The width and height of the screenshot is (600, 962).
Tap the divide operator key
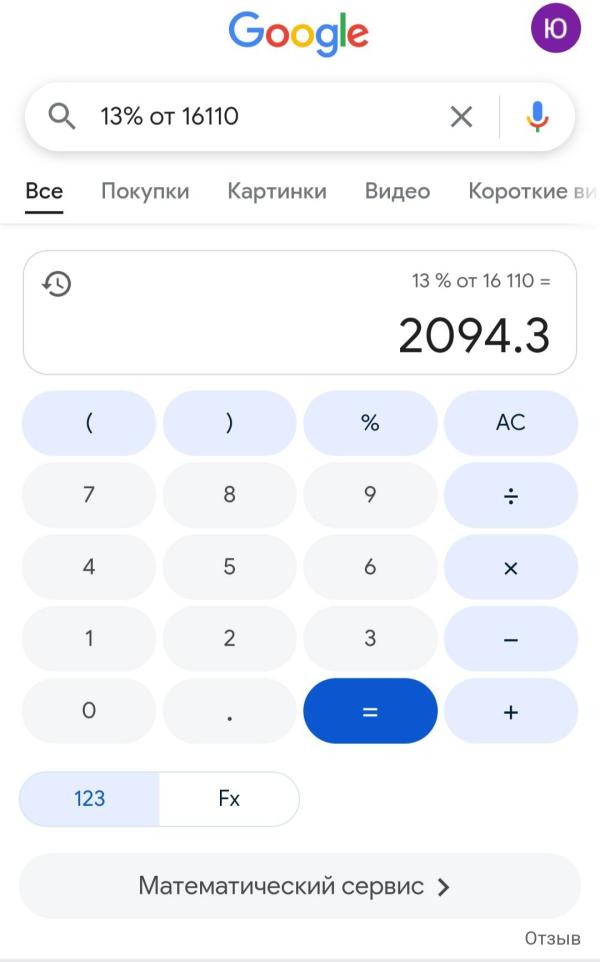pos(510,495)
